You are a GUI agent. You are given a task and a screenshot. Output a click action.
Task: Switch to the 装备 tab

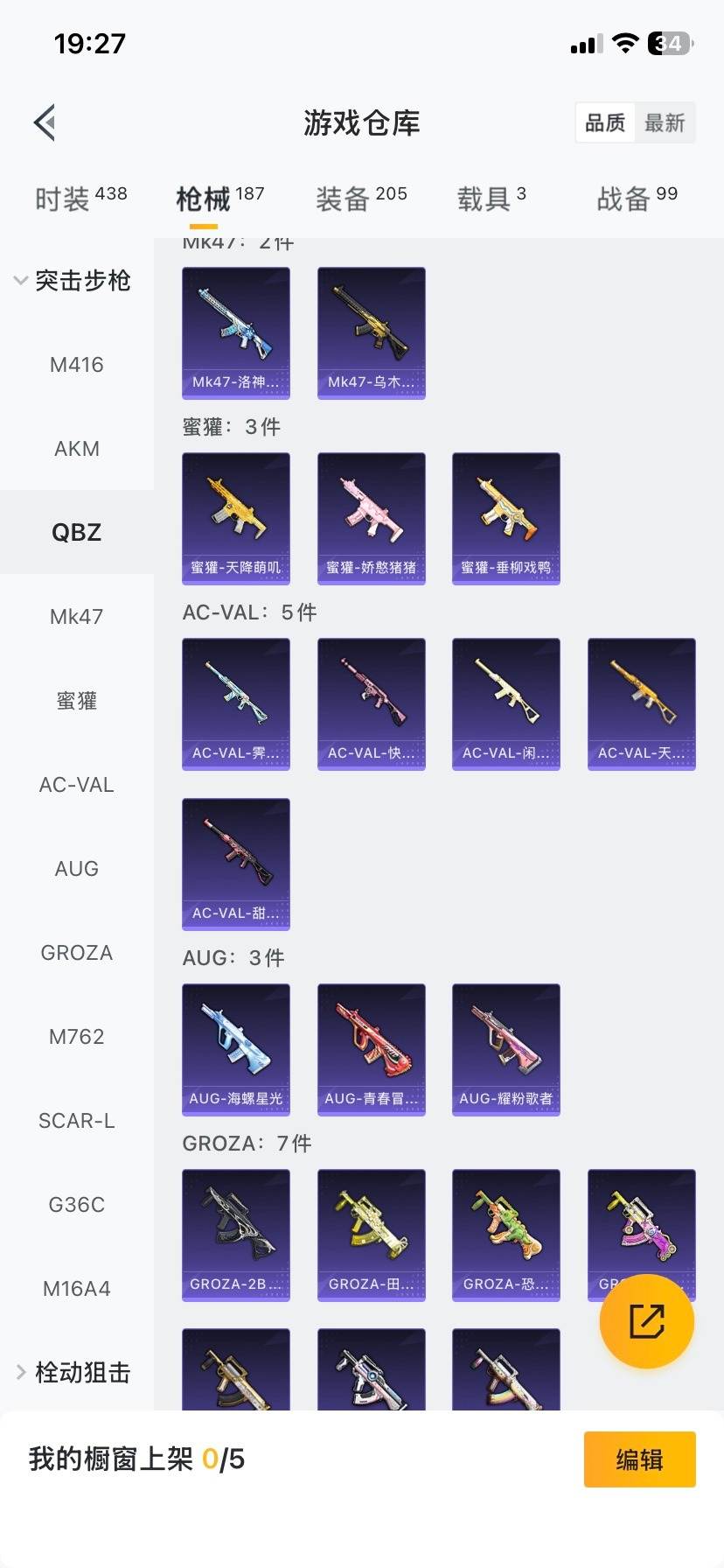coord(361,199)
